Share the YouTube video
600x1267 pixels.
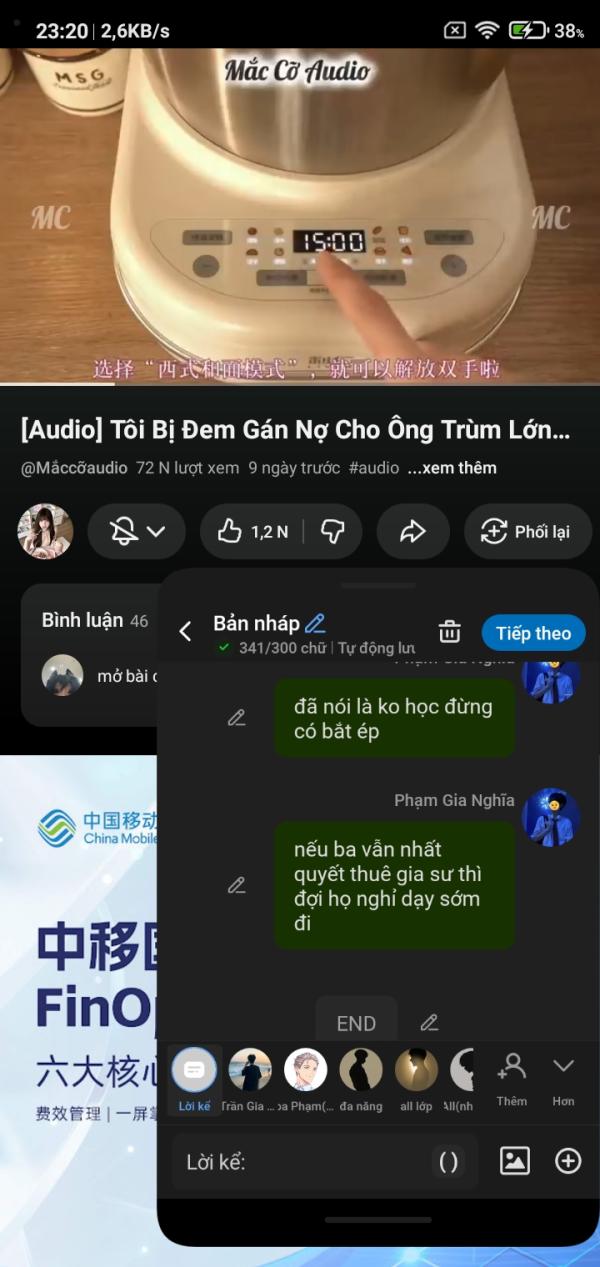coord(413,532)
